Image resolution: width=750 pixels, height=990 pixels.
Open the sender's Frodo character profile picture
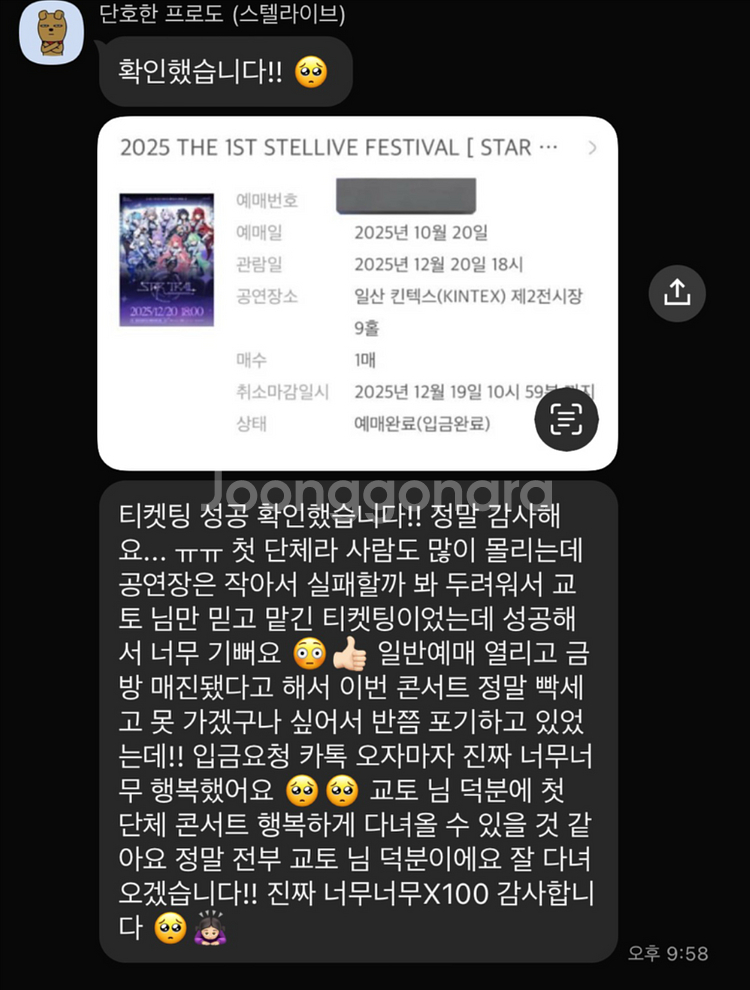tap(50, 32)
